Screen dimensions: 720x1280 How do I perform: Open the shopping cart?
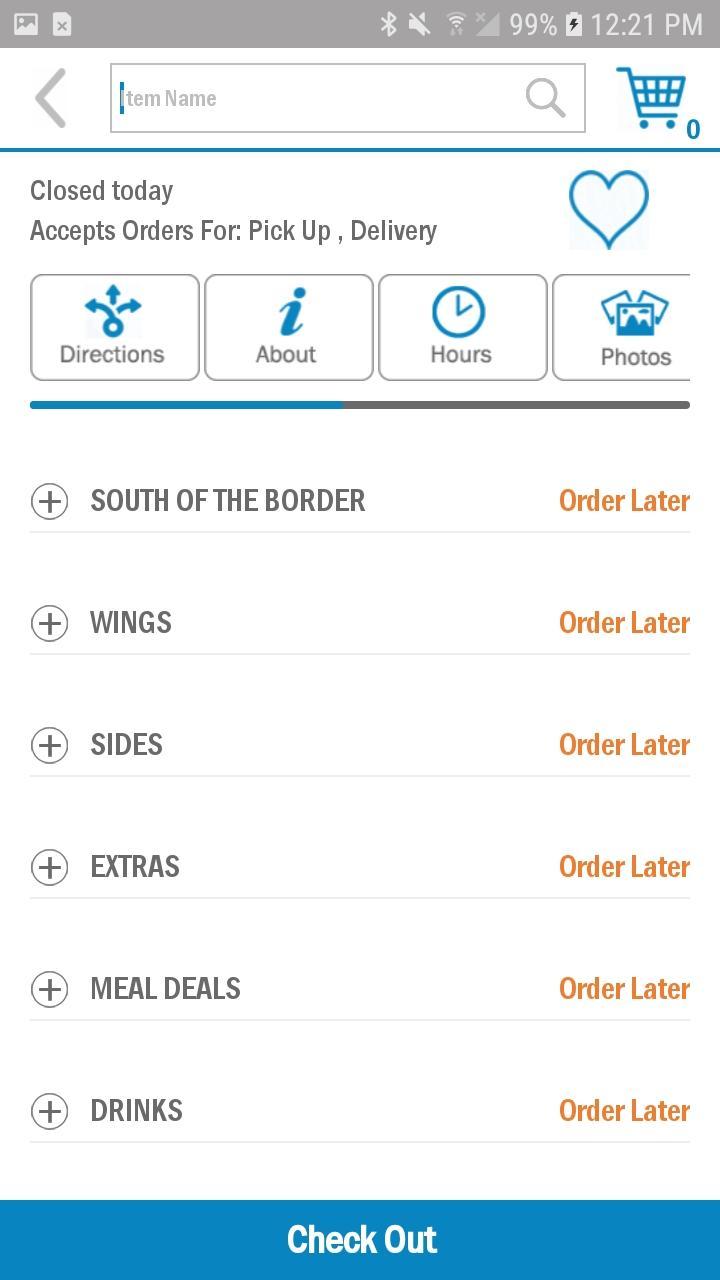[655, 100]
